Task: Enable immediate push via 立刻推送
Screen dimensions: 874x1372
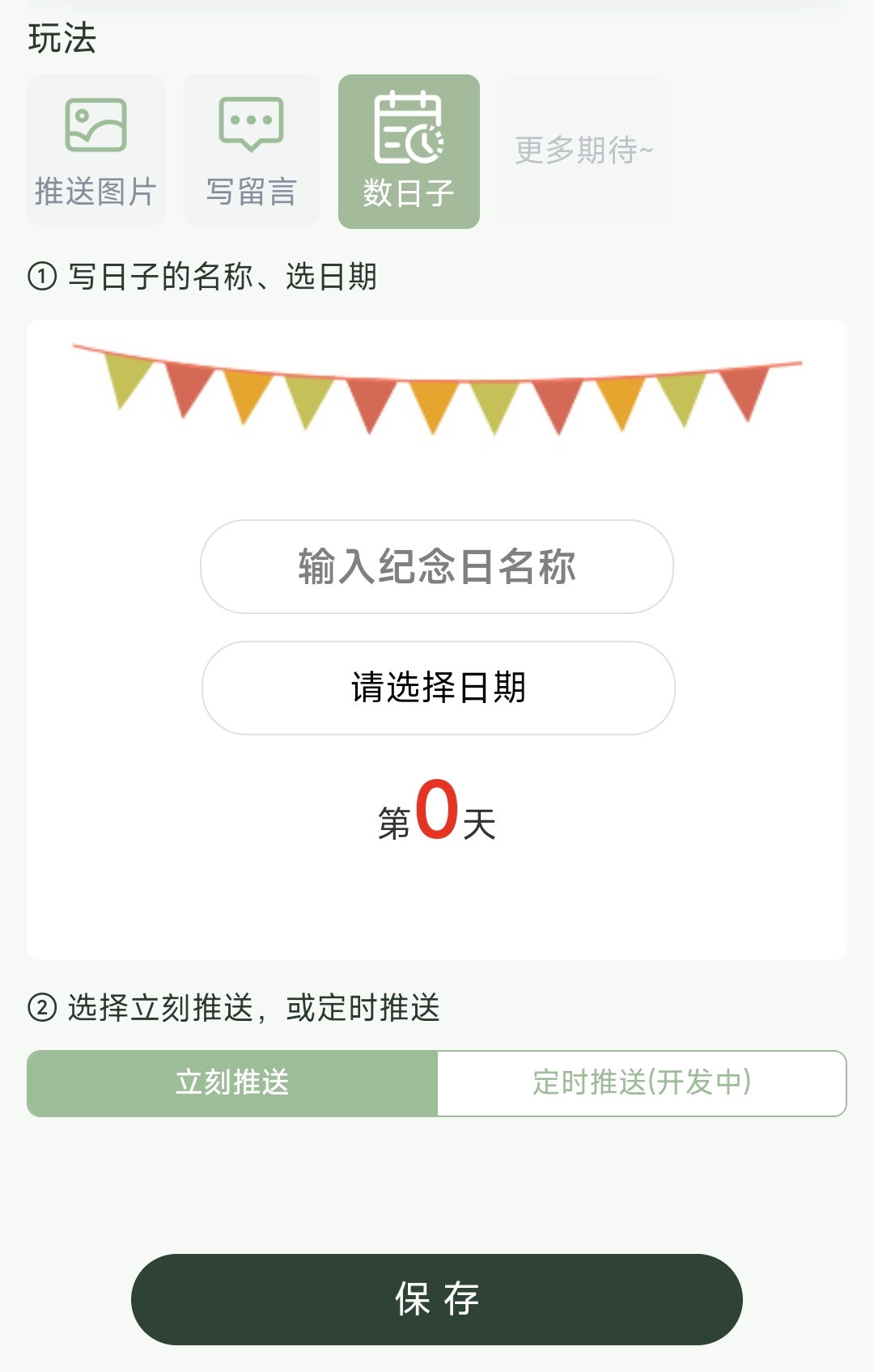Action: [x=232, y=1082]
